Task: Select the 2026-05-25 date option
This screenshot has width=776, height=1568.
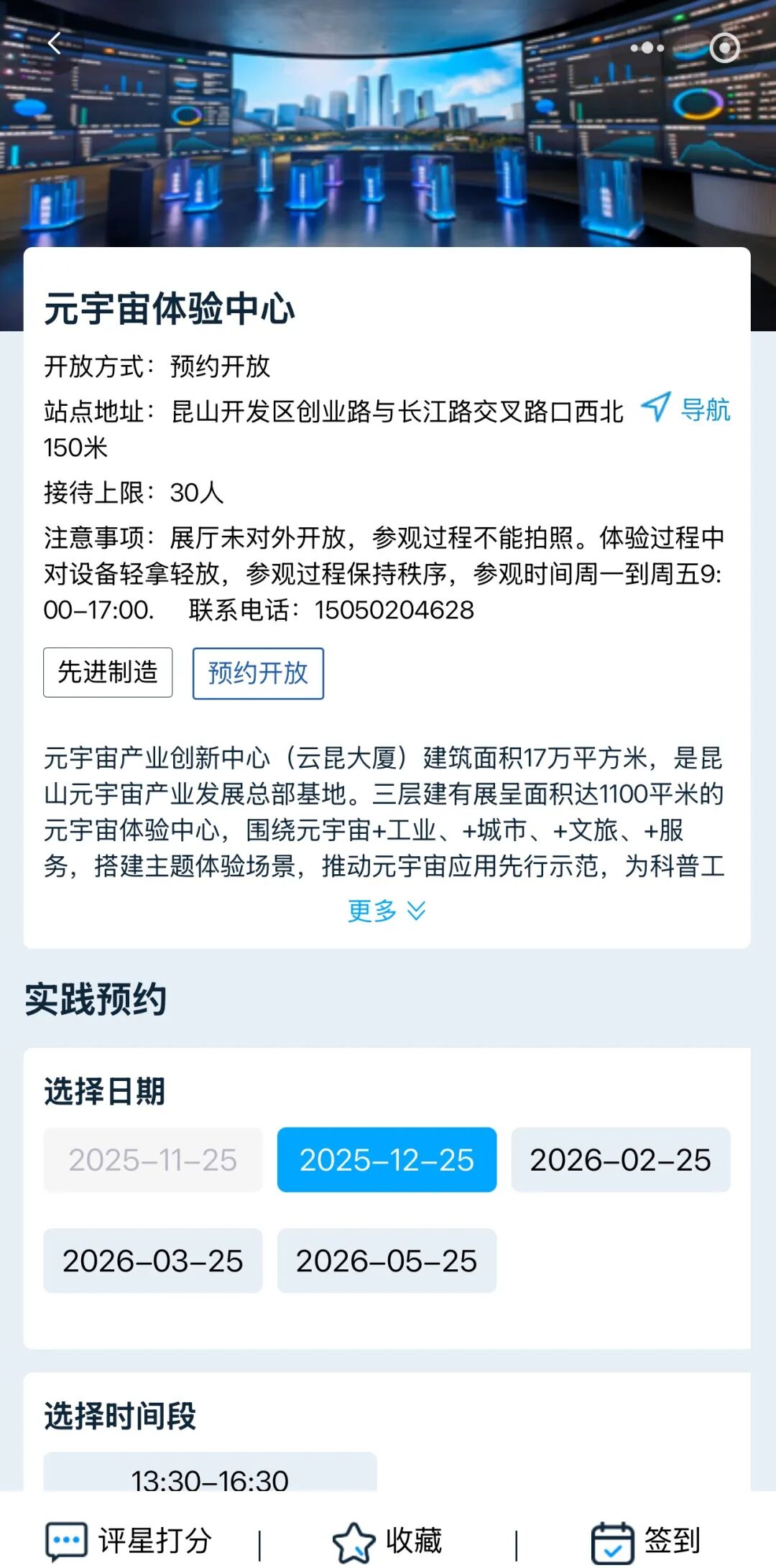Action: pos(387,1261)
